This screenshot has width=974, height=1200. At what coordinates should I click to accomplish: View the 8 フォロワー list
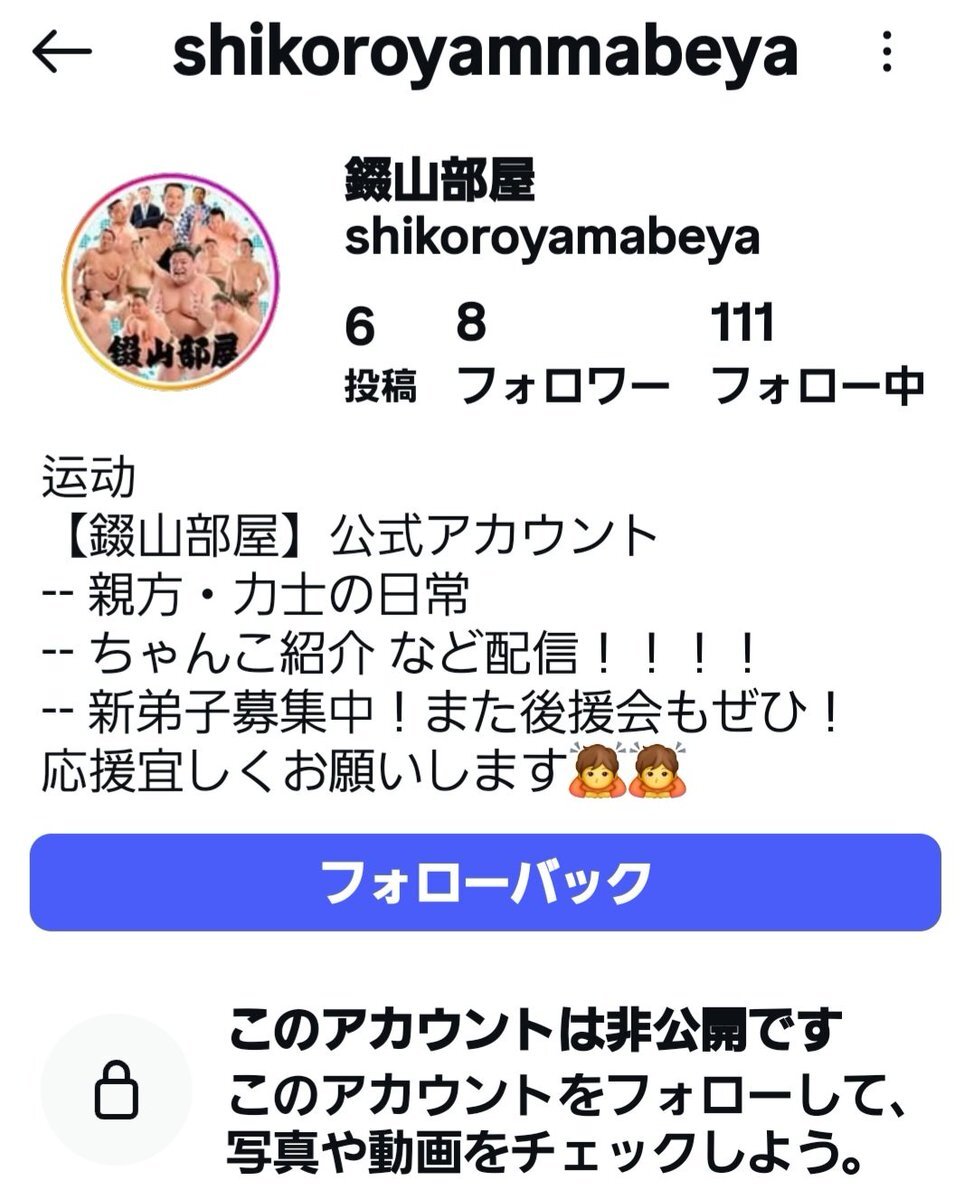[562, 355]
